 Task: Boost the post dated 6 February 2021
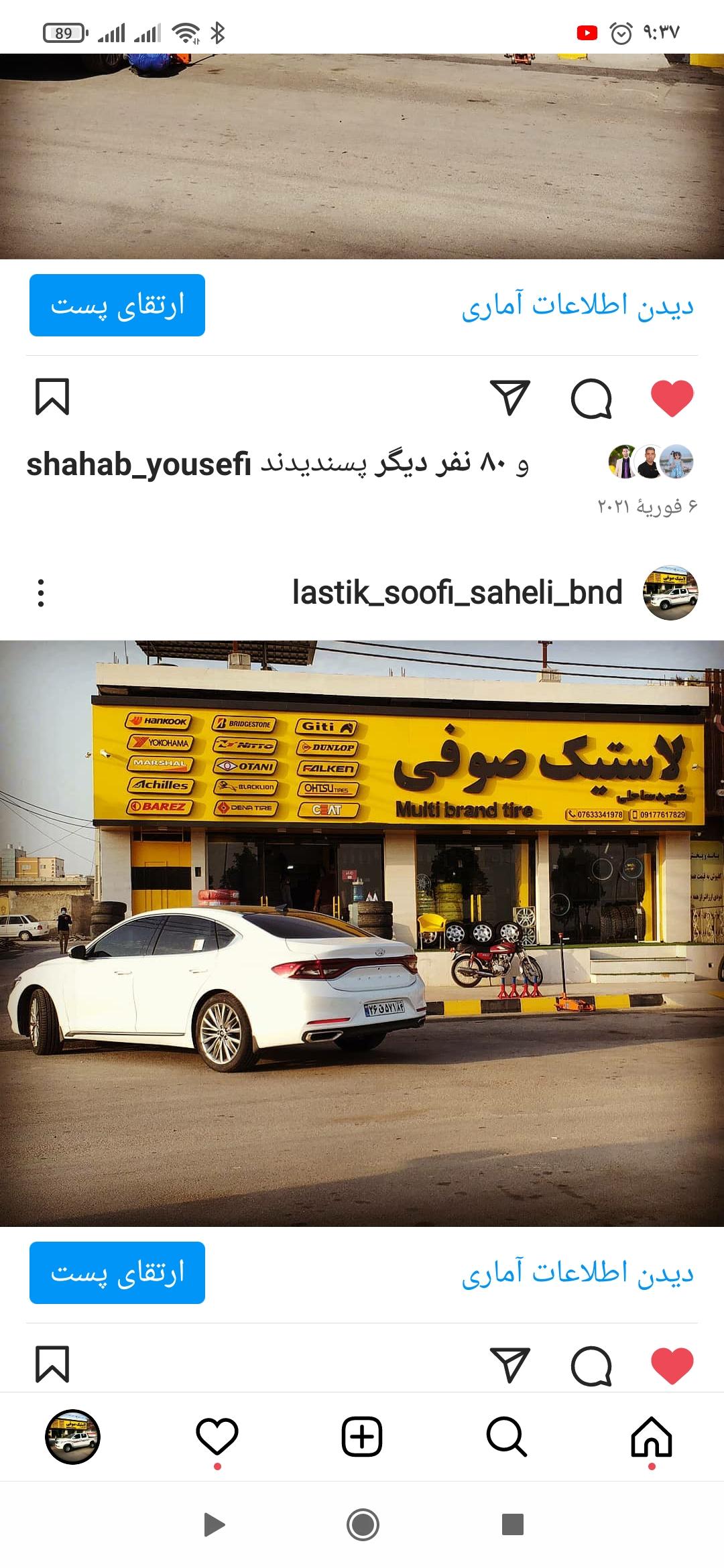[x=117, y=306]
